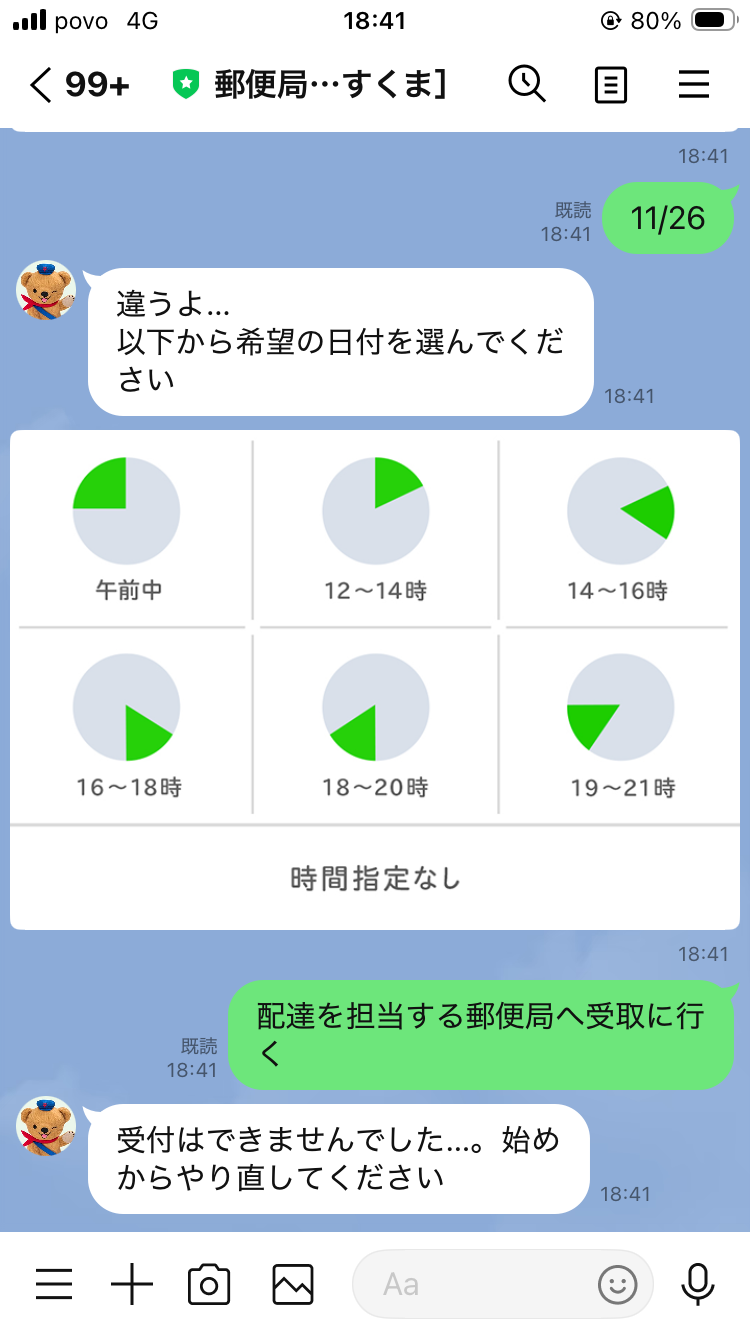
Task: Pick the 19〜21時 time slot
Action: tap(620, 726)
